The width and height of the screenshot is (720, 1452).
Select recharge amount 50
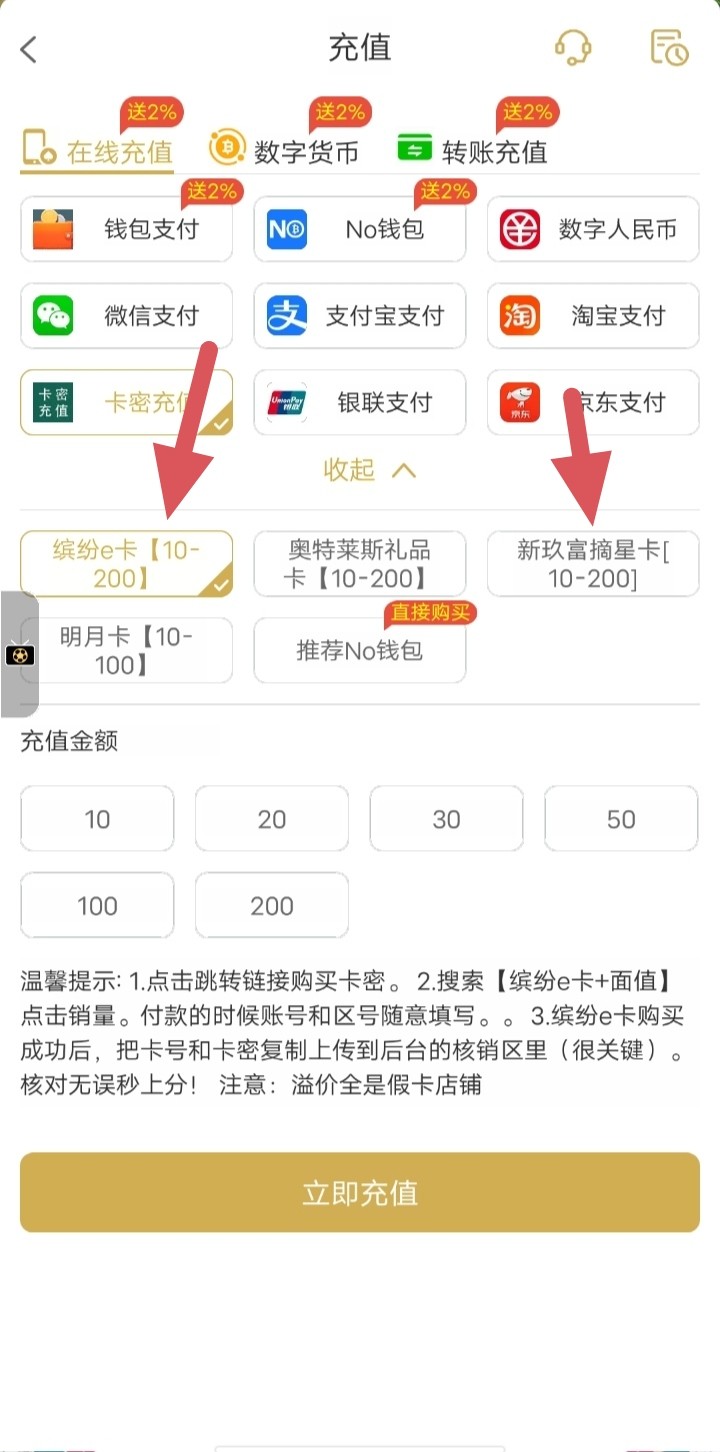tap(621, 819)
